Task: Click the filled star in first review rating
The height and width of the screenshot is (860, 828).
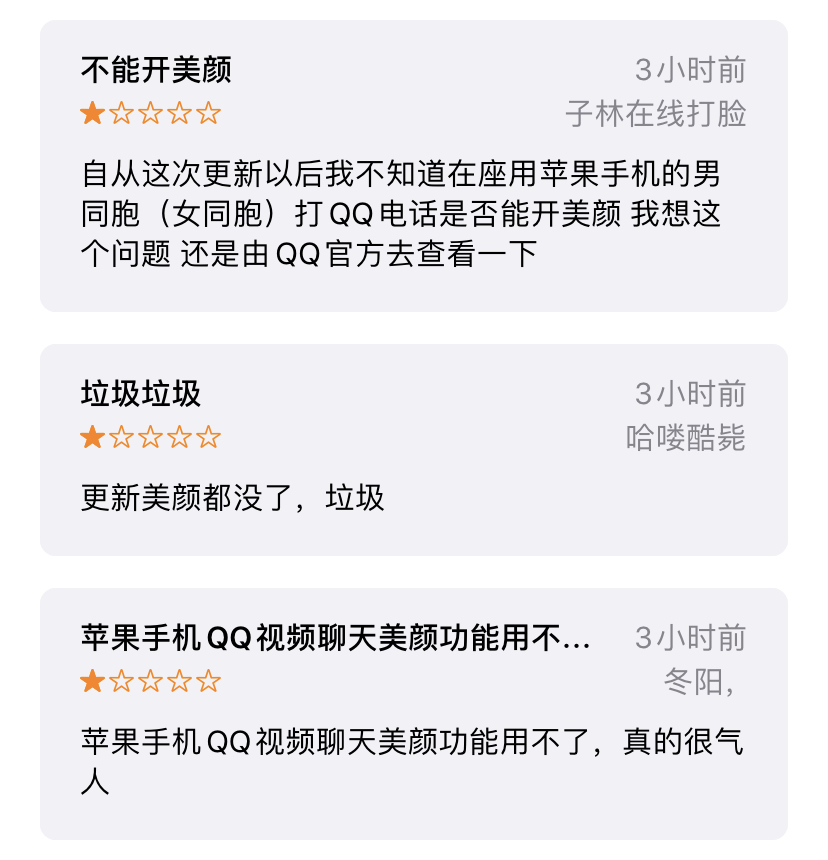Action: [90, 113]
